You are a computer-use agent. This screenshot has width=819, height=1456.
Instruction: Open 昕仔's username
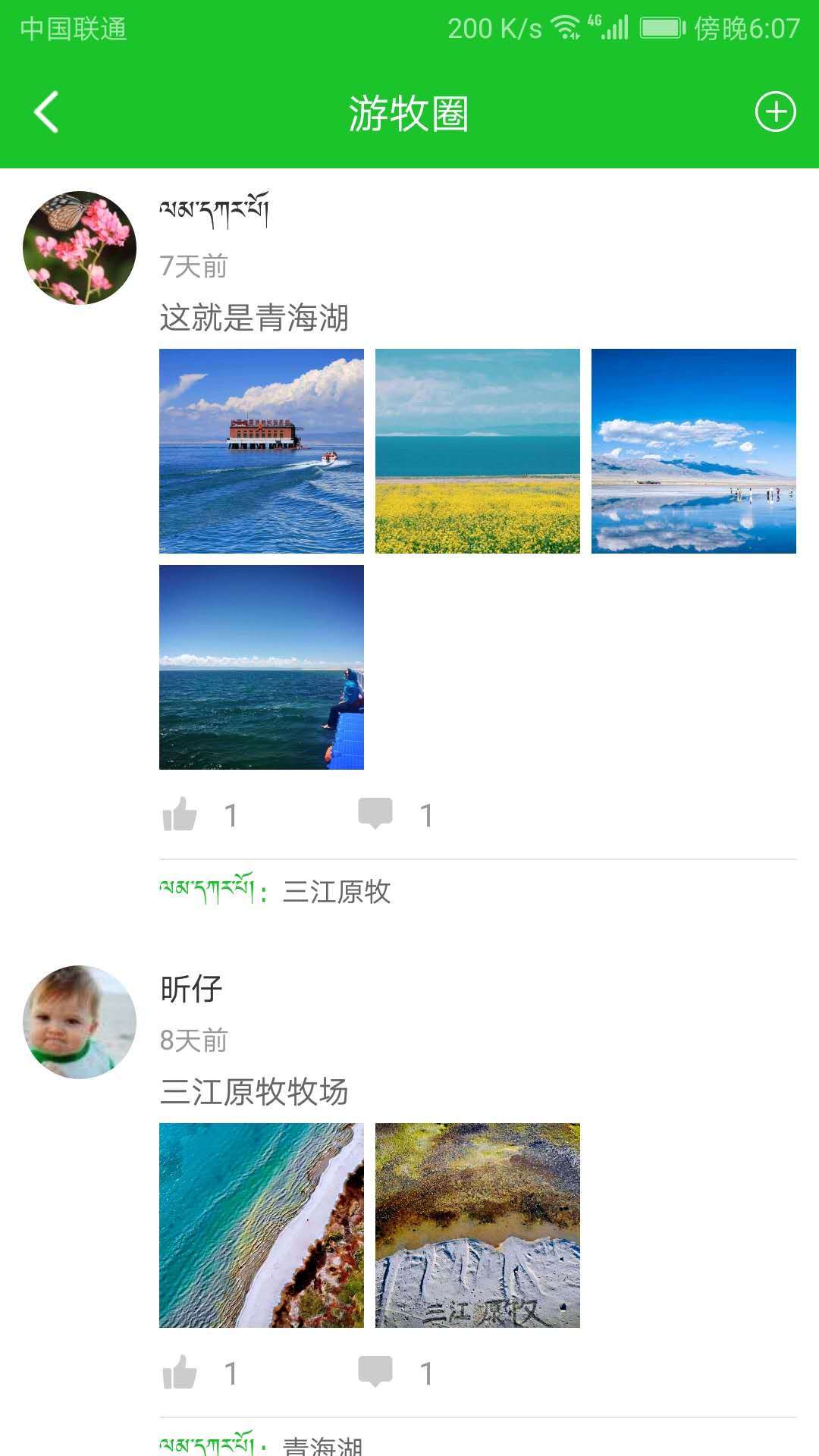pos(191,989)
